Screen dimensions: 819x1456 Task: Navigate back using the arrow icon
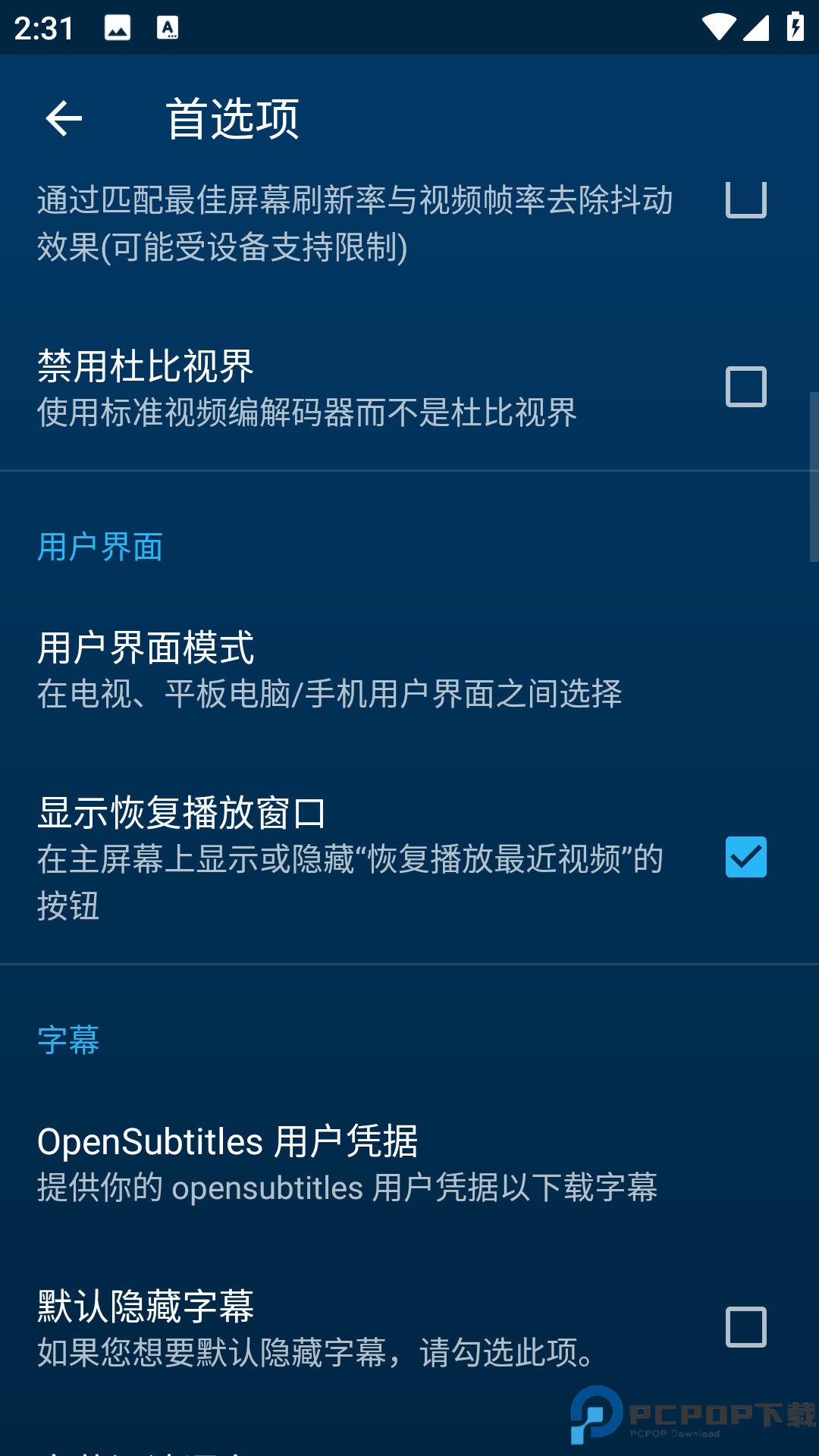(64, 119)
